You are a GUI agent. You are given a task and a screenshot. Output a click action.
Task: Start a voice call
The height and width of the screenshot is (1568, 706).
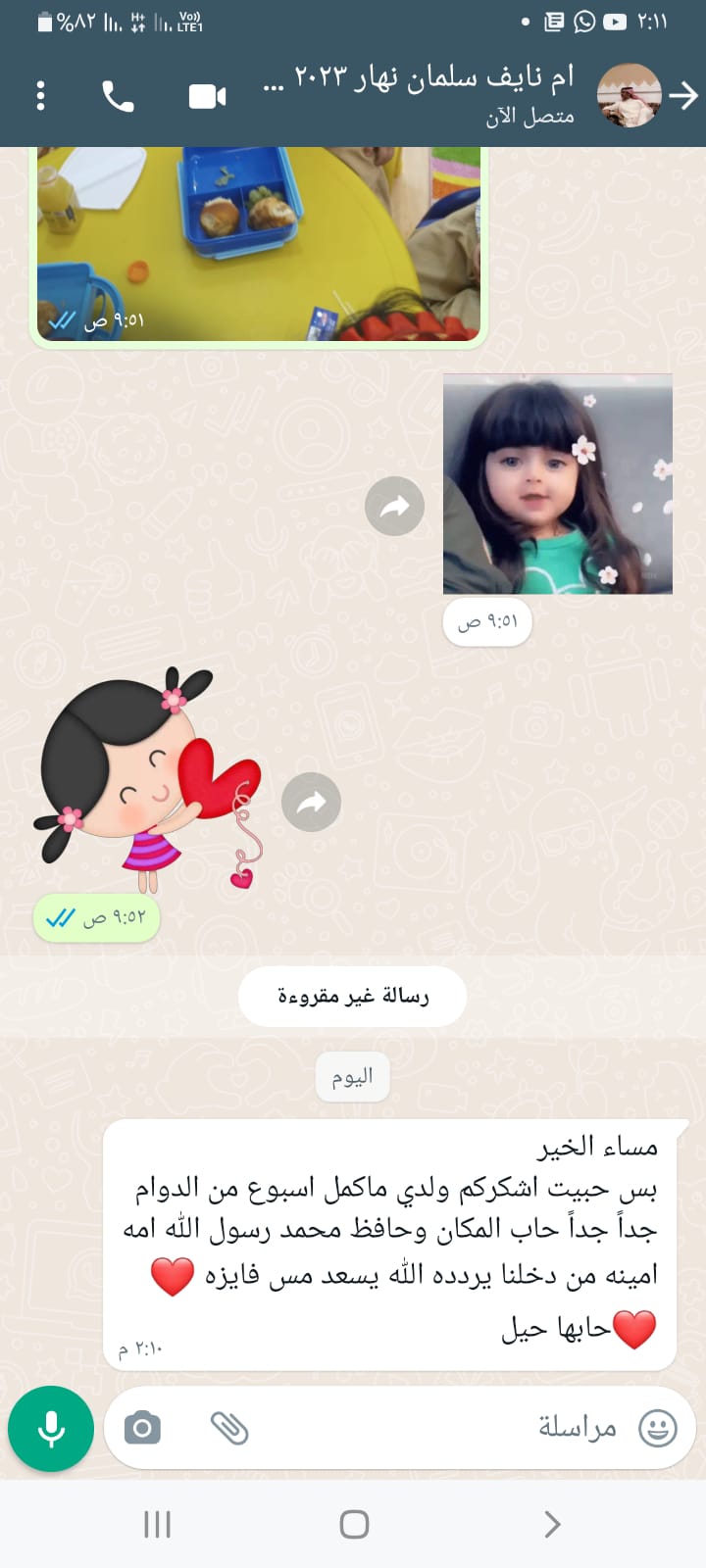[119, 96]
